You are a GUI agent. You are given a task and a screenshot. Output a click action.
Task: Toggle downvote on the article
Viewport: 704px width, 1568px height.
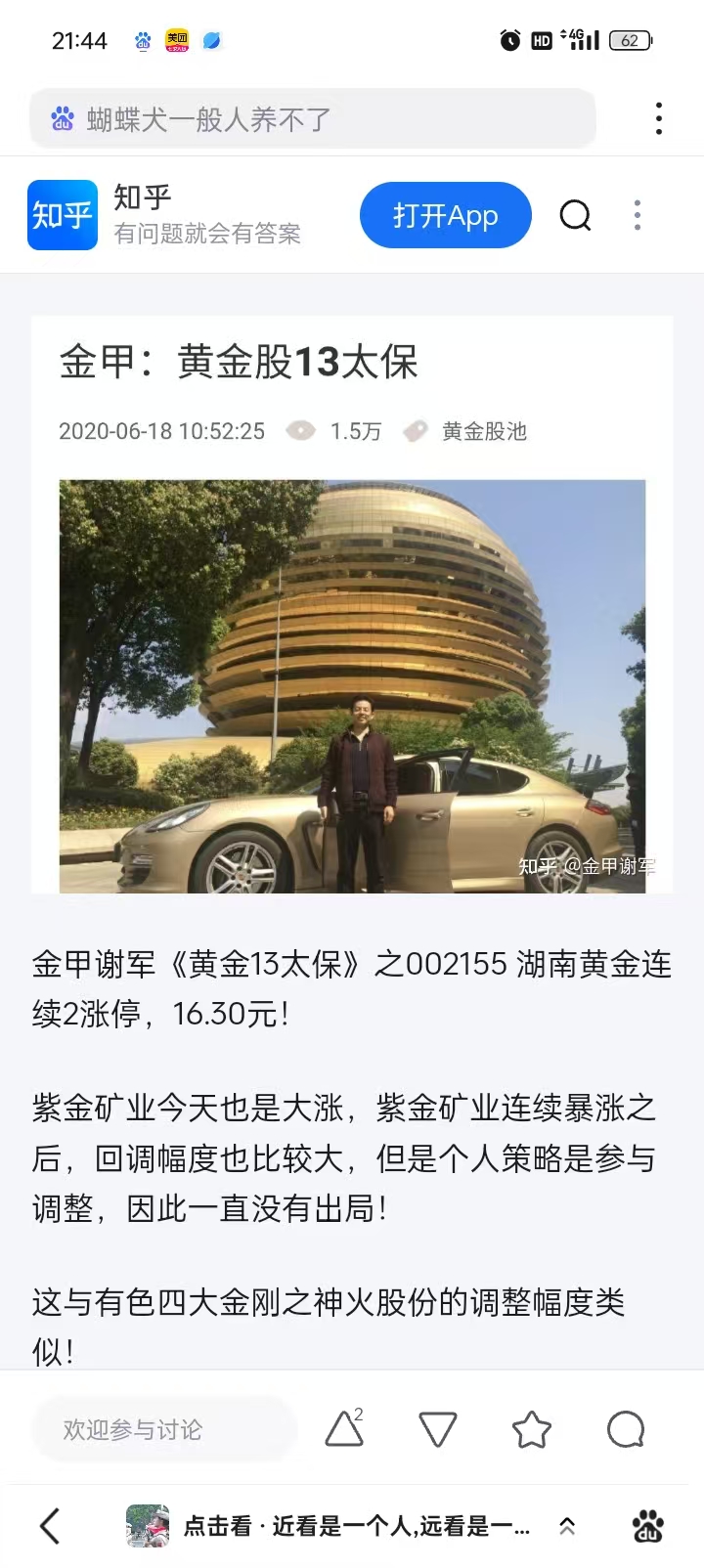tap(437, 1428)
